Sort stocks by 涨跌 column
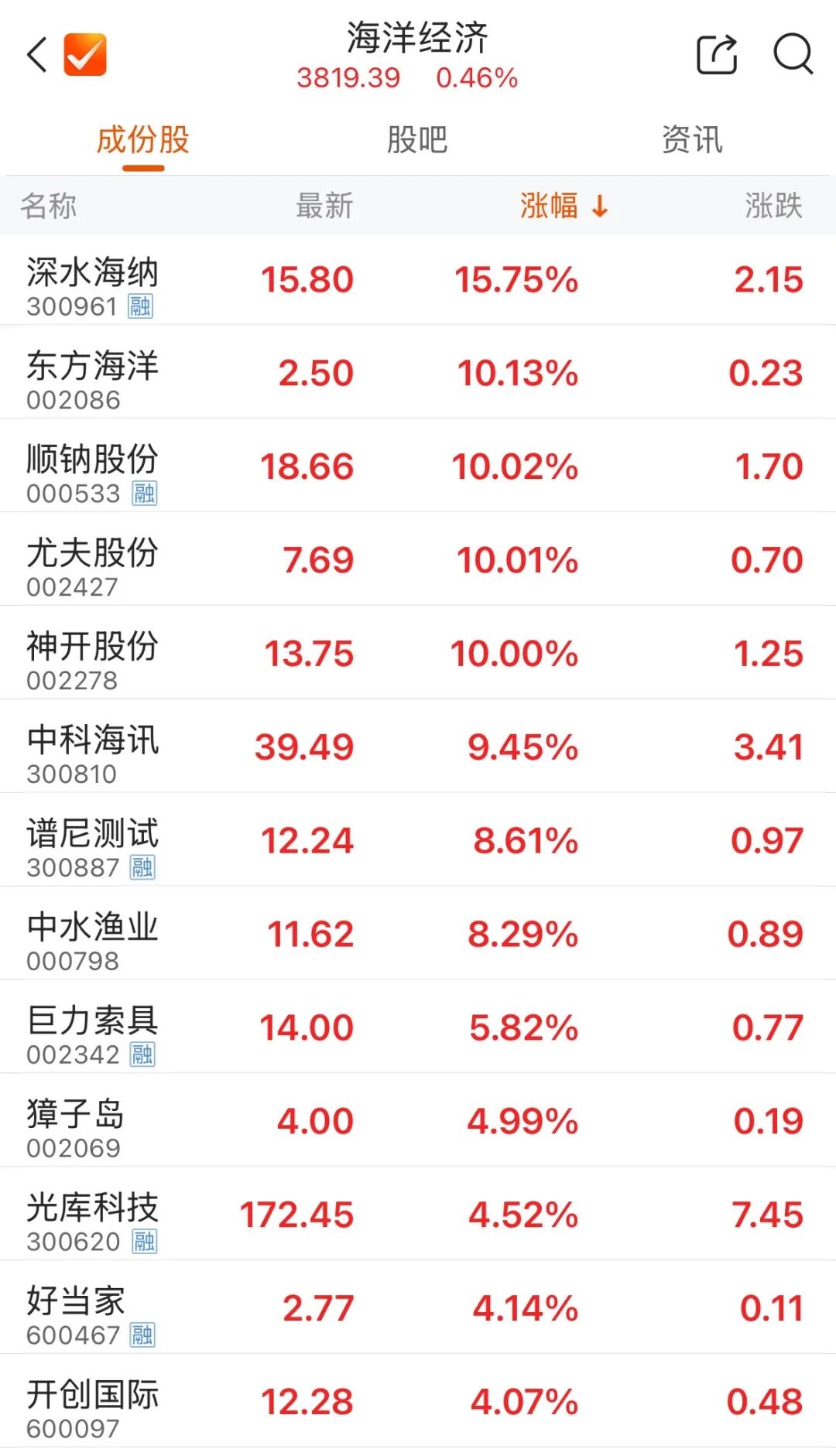Image resolution: width=836 pixels, height=1456 pixels. pos(773,206)
